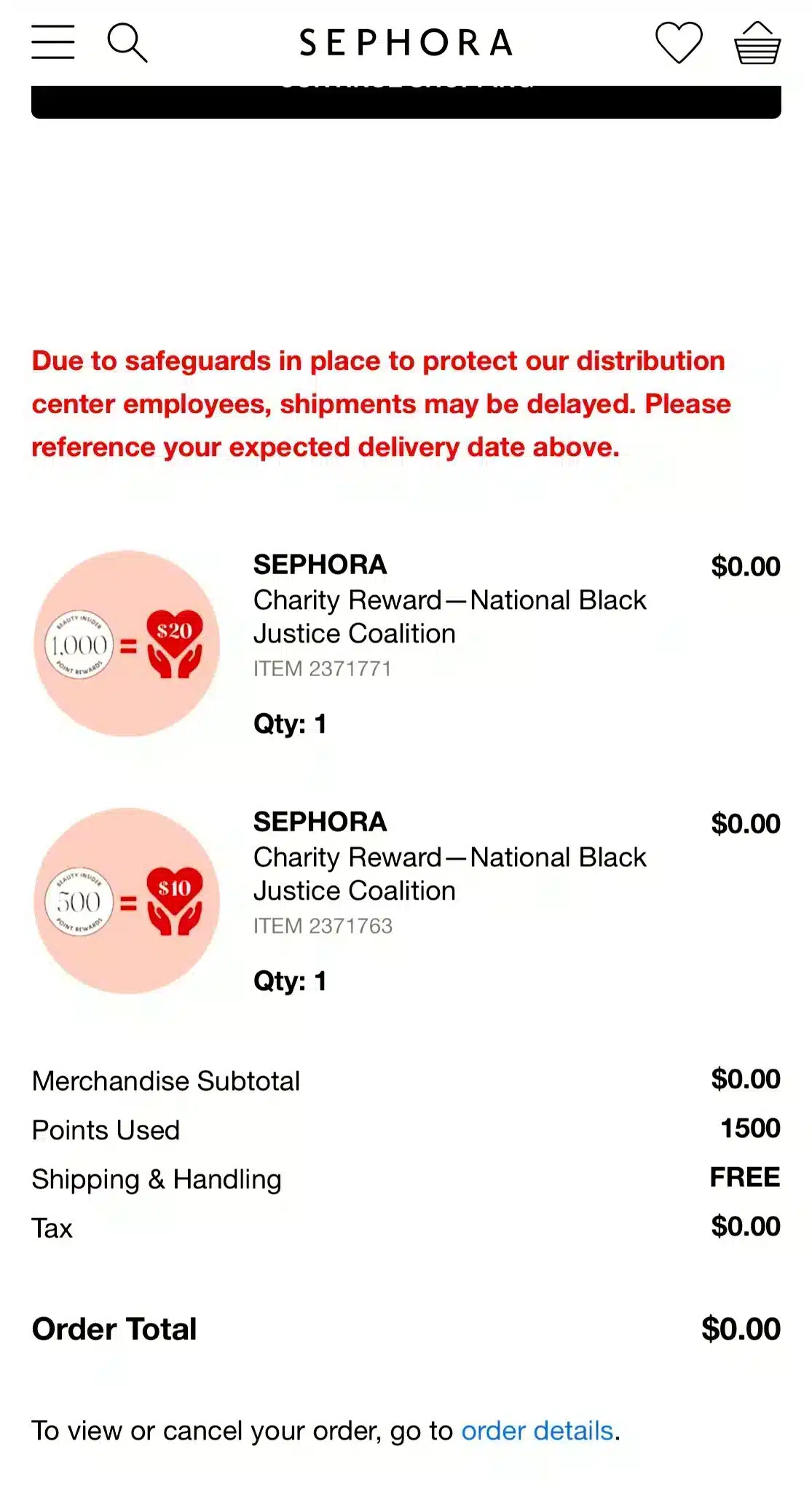Go to Sephora home via logo
812x1492 pixels.
[406, 42]
